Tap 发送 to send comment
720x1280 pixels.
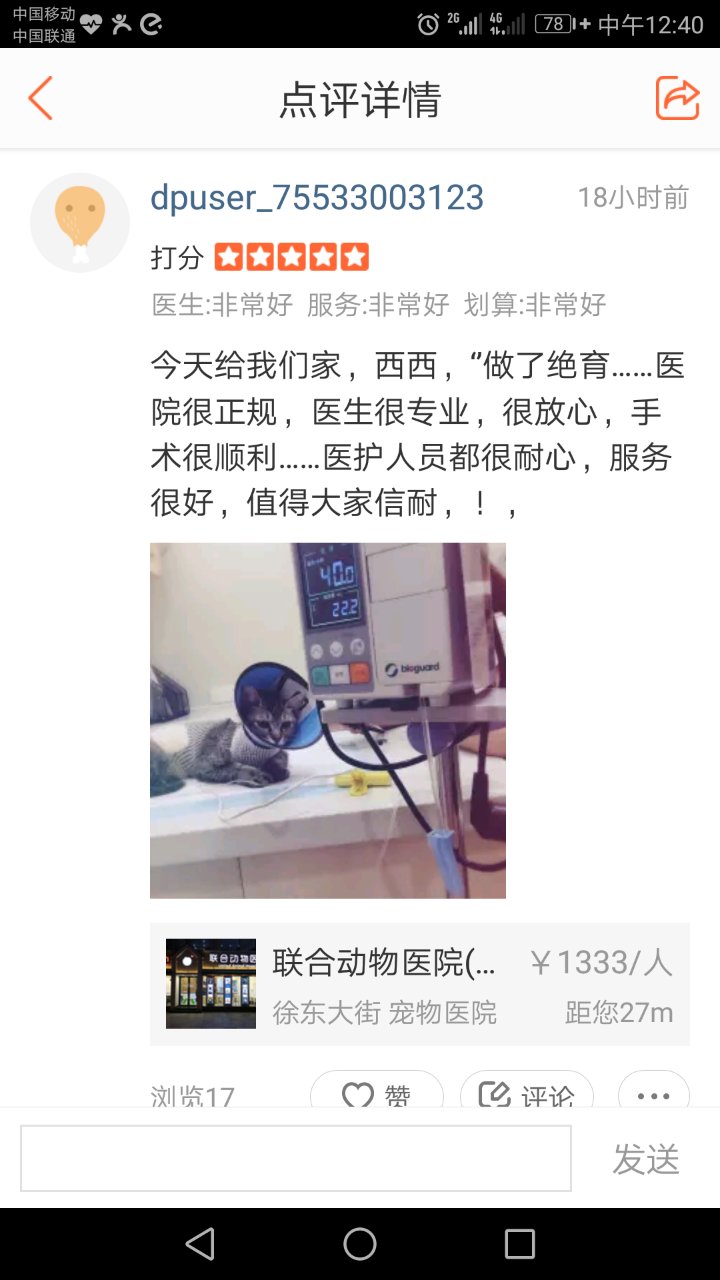click(646, 1159)
